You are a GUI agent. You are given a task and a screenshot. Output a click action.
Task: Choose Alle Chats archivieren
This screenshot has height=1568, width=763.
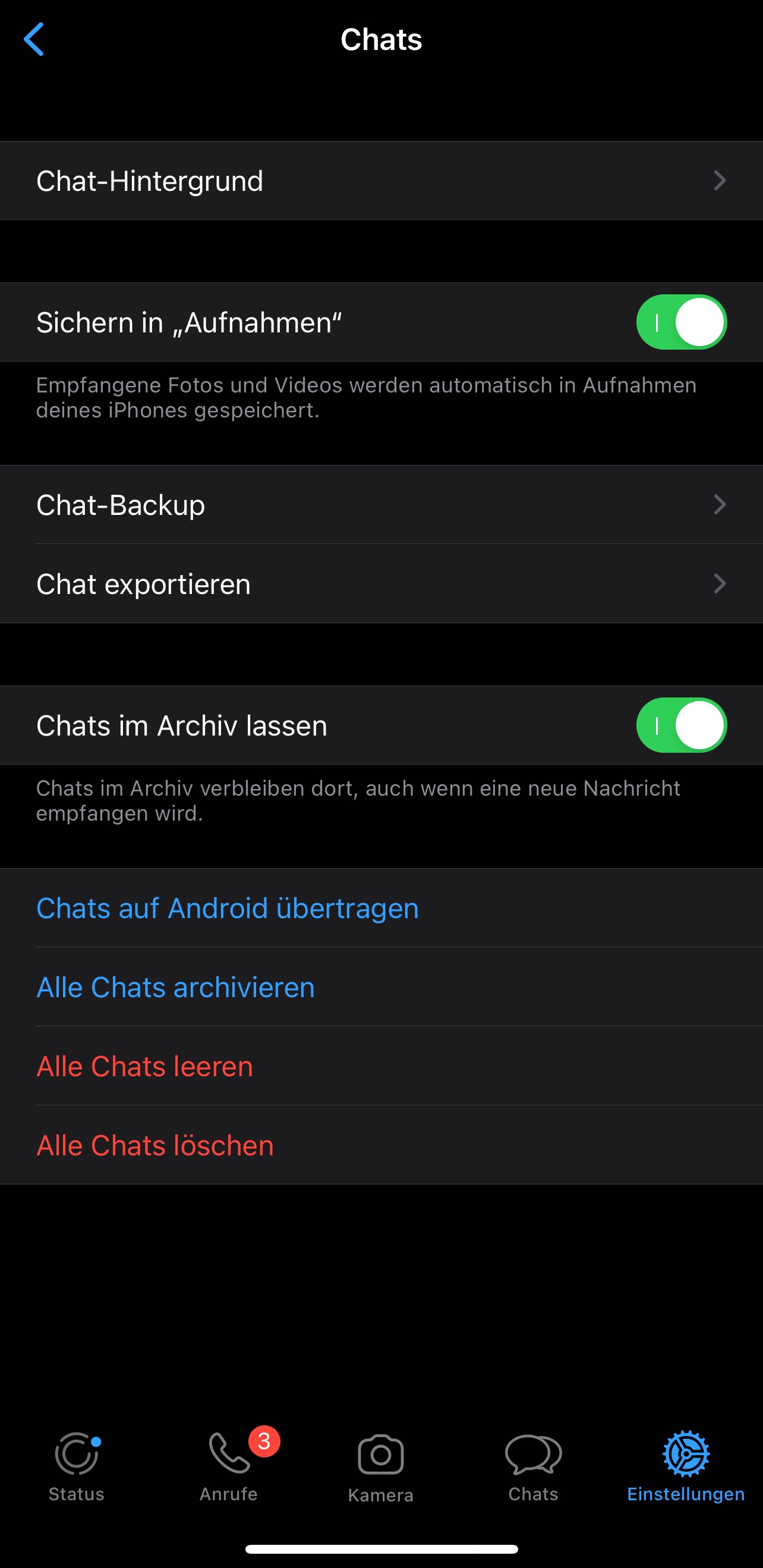tap(176, 987)
